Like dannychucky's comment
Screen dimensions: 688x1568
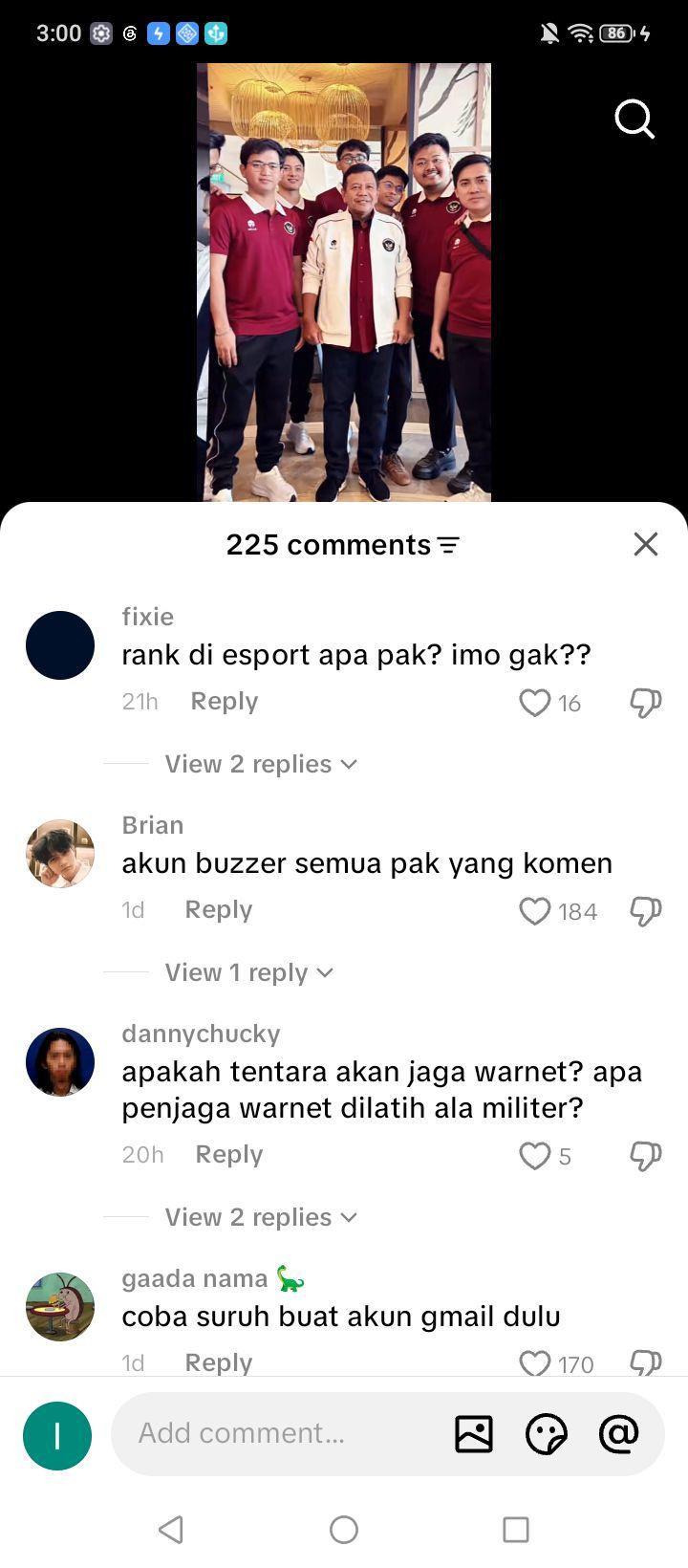click(x=534, y=1156)
